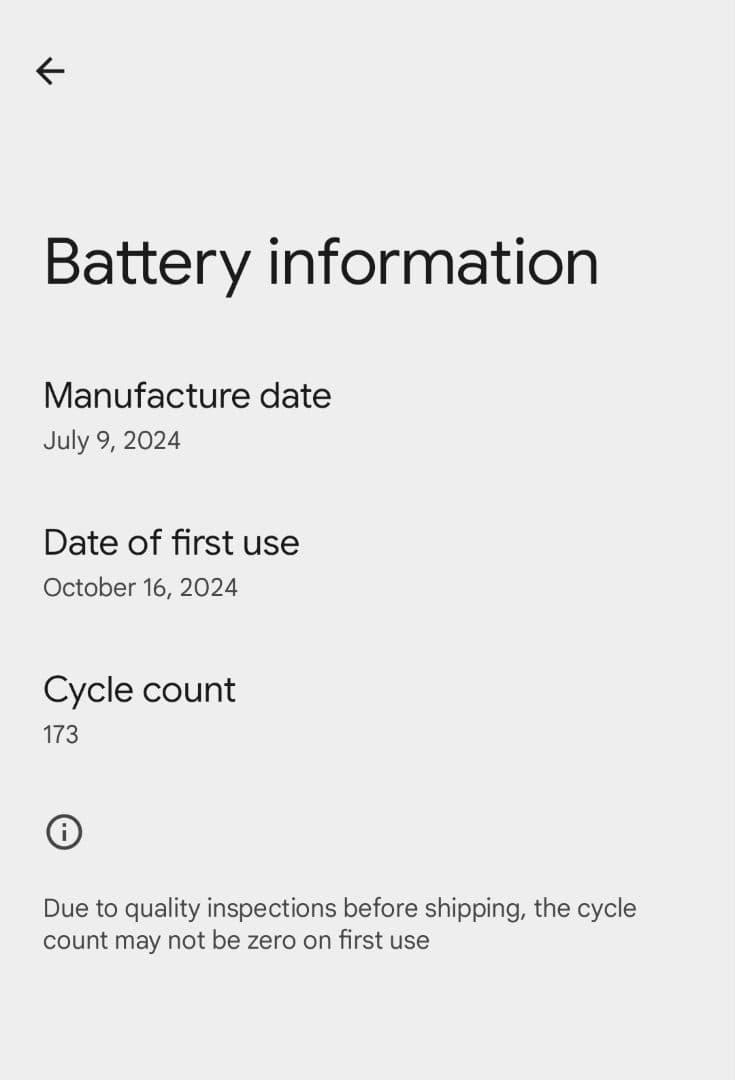Select the navigation back arrow at top left
735x1080 pixels.
point(49,71)
